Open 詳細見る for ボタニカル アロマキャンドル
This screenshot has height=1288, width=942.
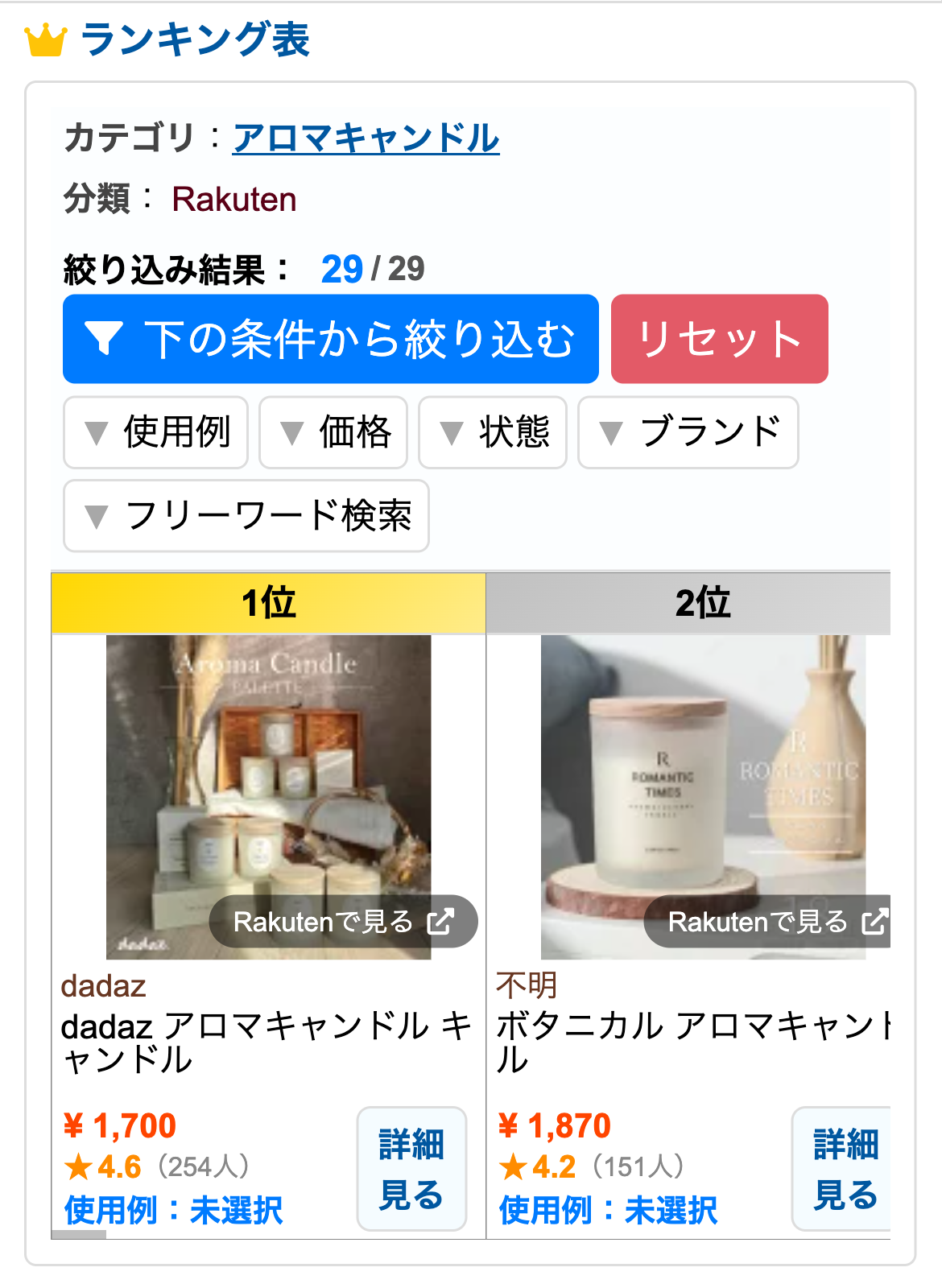point(844,1169)
